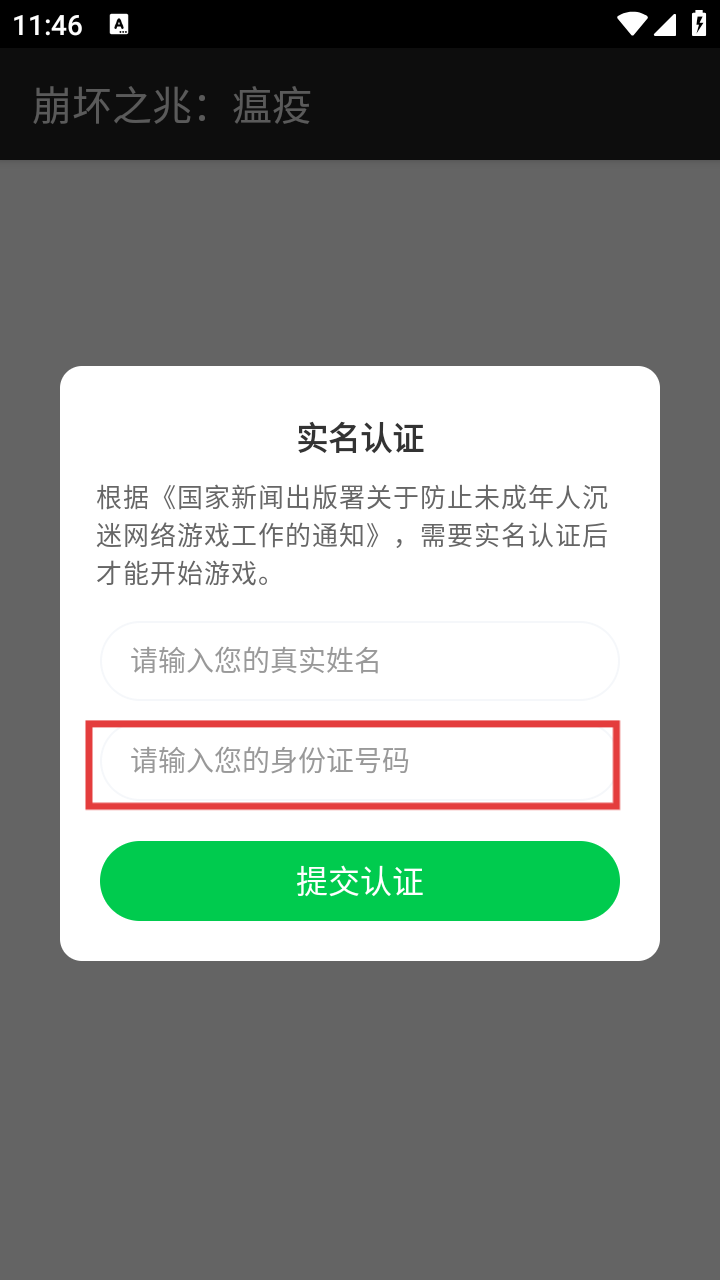Screen dimensions: 720x1280
Task: Tap the real name input field
Action: [360, 661]
